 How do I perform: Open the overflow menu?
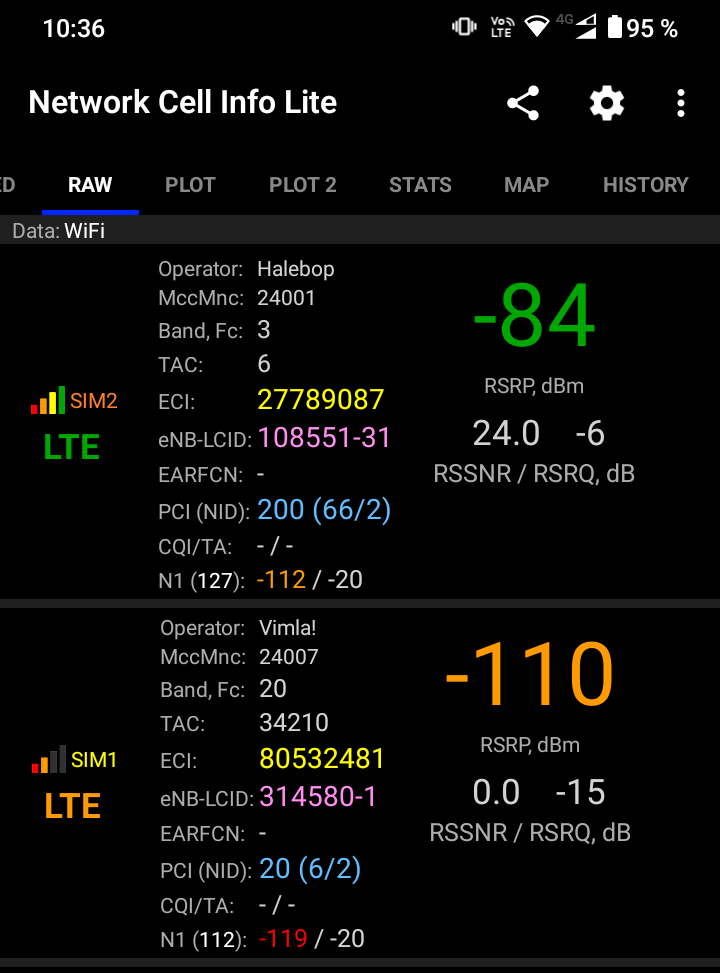[681, 103]
